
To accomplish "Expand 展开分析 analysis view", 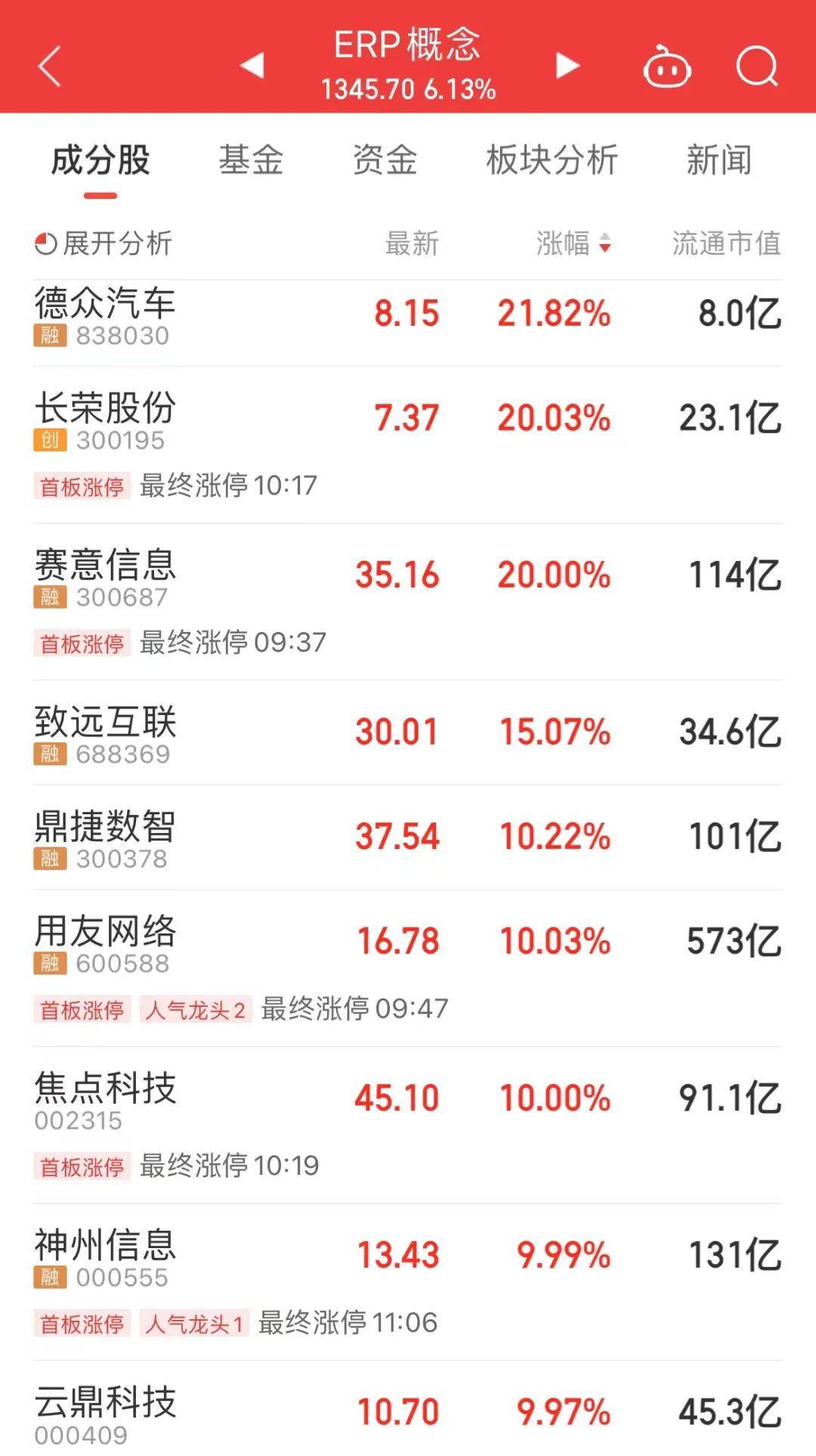I will [104, 243].
